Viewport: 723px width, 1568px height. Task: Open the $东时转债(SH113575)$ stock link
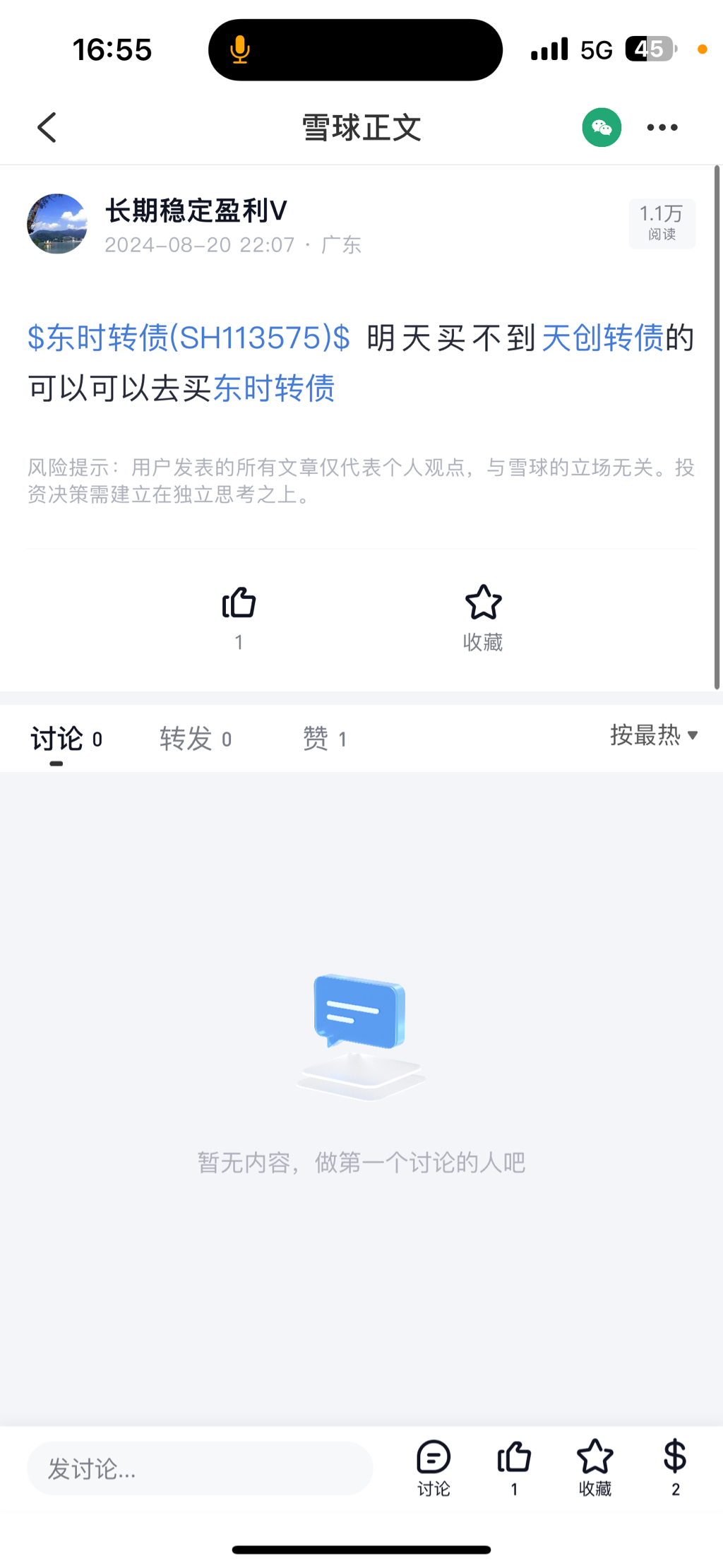(x=189, y=338)
